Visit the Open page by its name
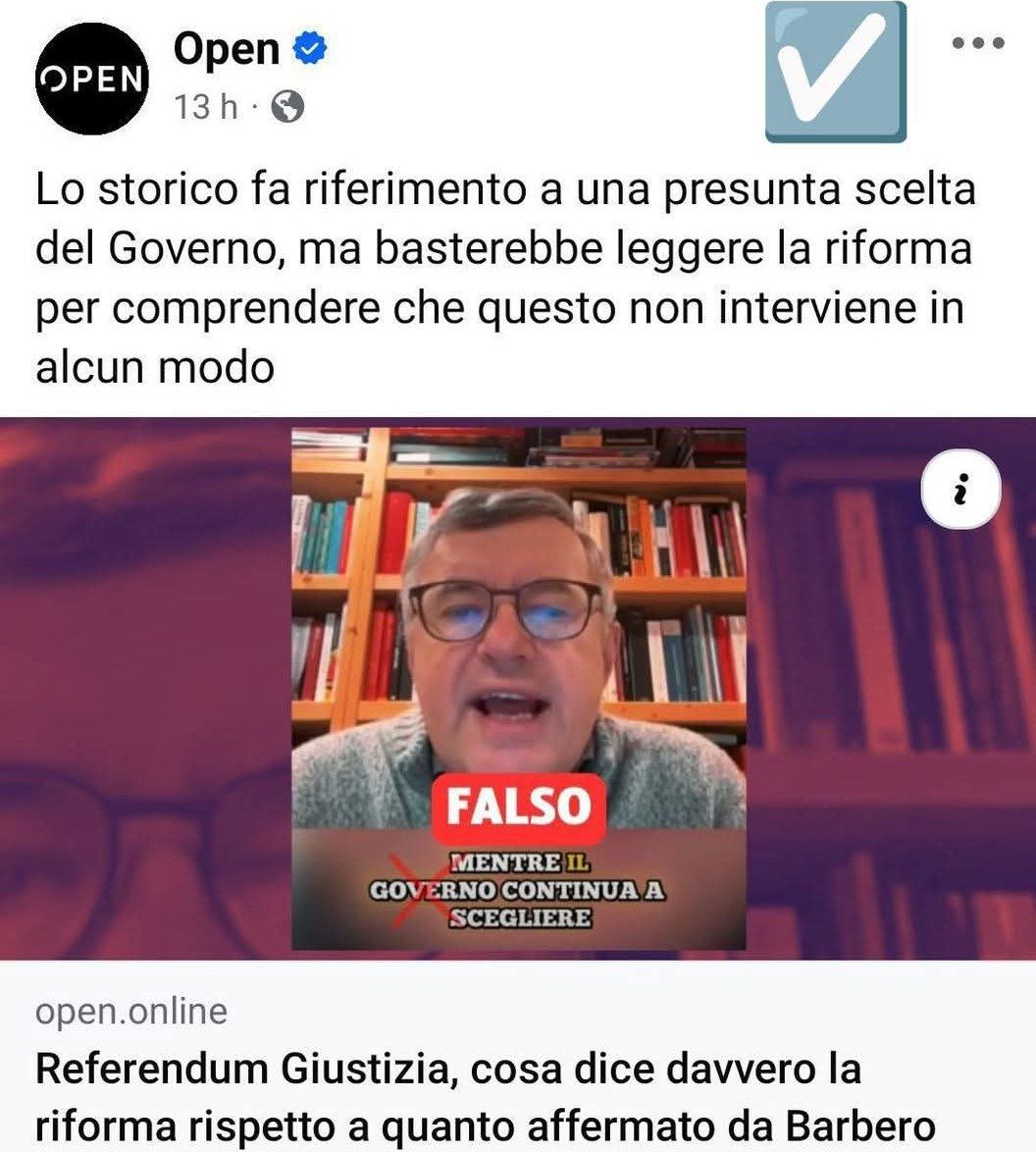This screenshot has width=1036, height=1152. [x=227, y=49]
